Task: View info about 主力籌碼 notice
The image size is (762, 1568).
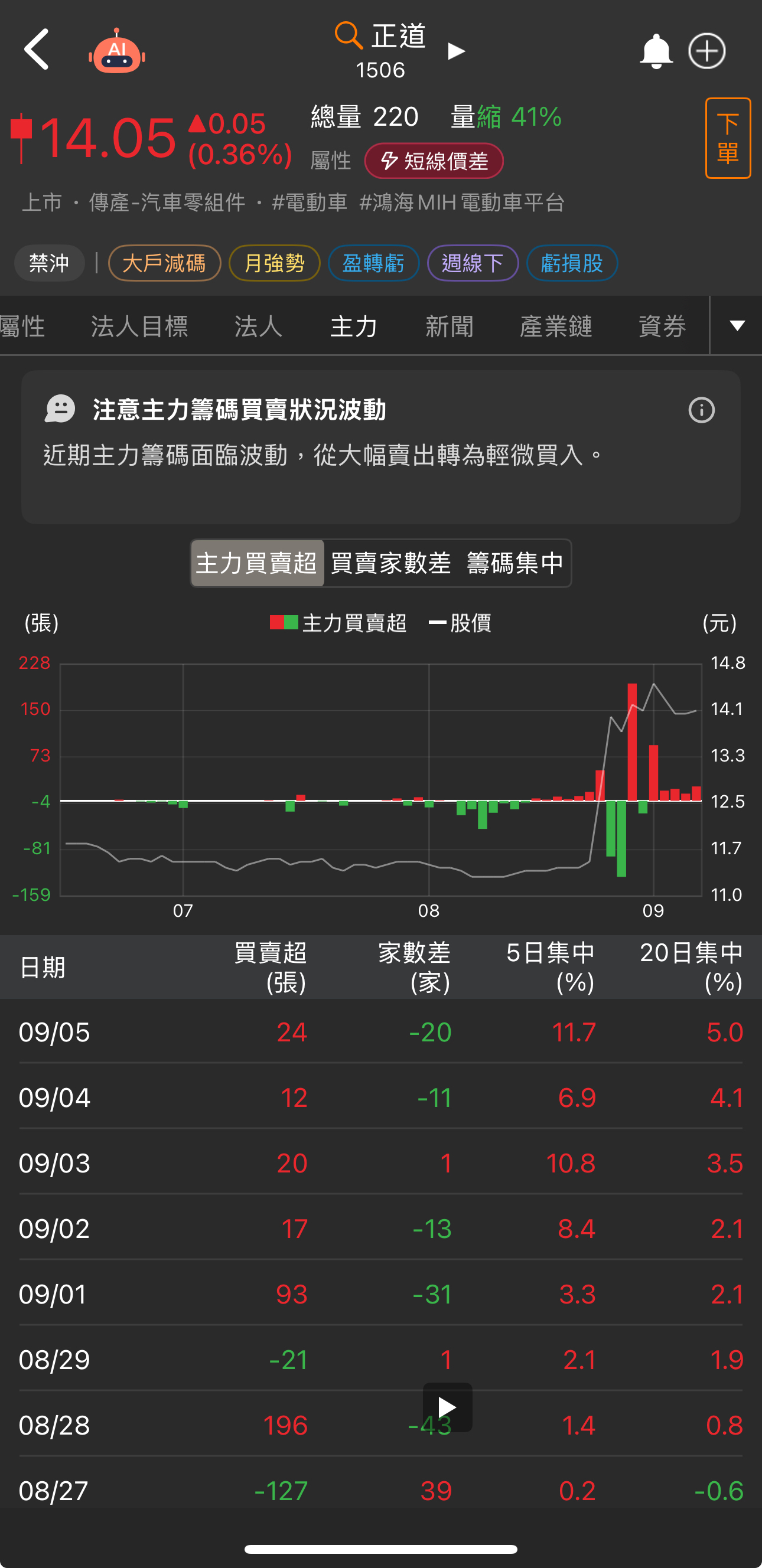Action: (701, 410)
